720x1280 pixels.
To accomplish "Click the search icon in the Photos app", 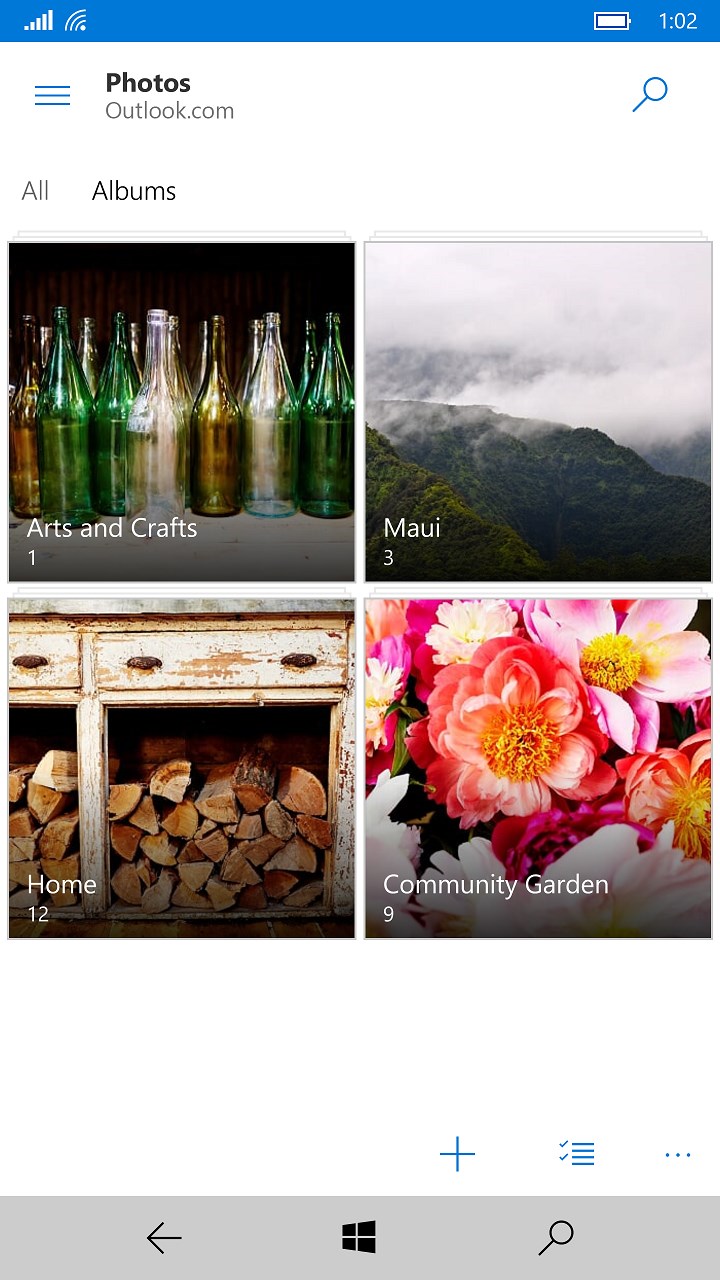I will pos(649,93).
